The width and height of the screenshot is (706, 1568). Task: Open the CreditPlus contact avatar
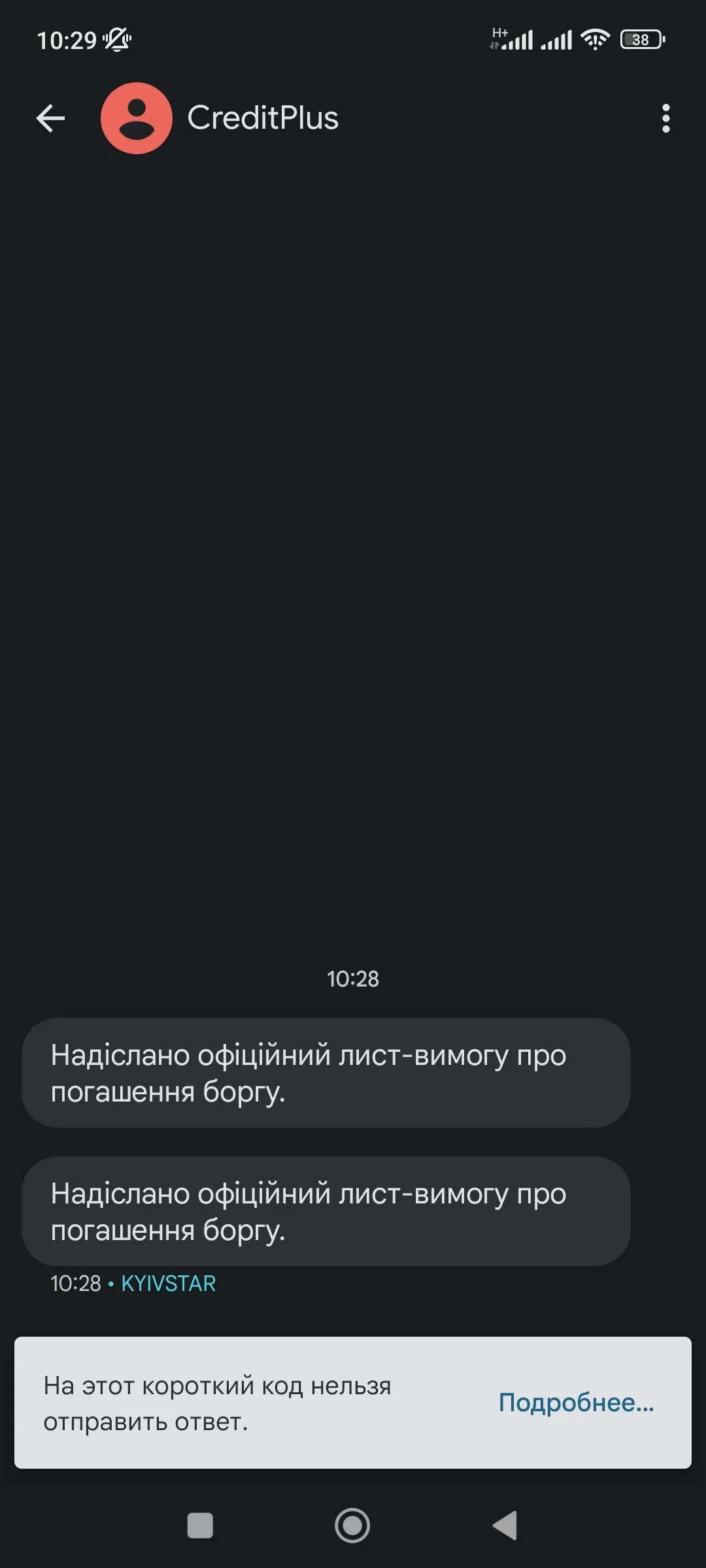[x=137, y=118]
